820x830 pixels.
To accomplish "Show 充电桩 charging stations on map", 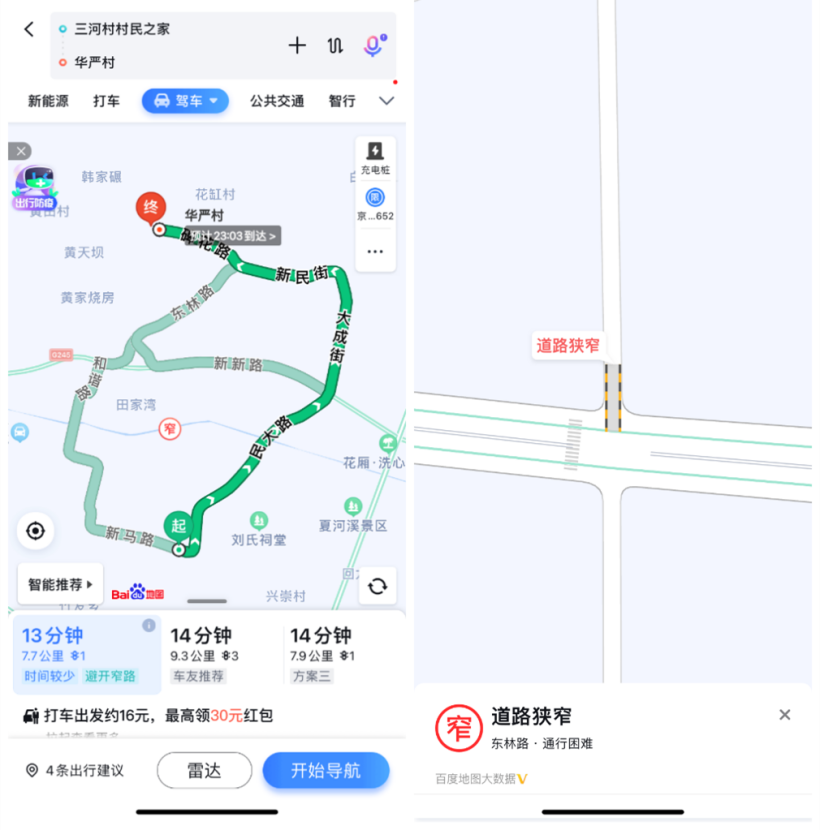I will 375,158.
